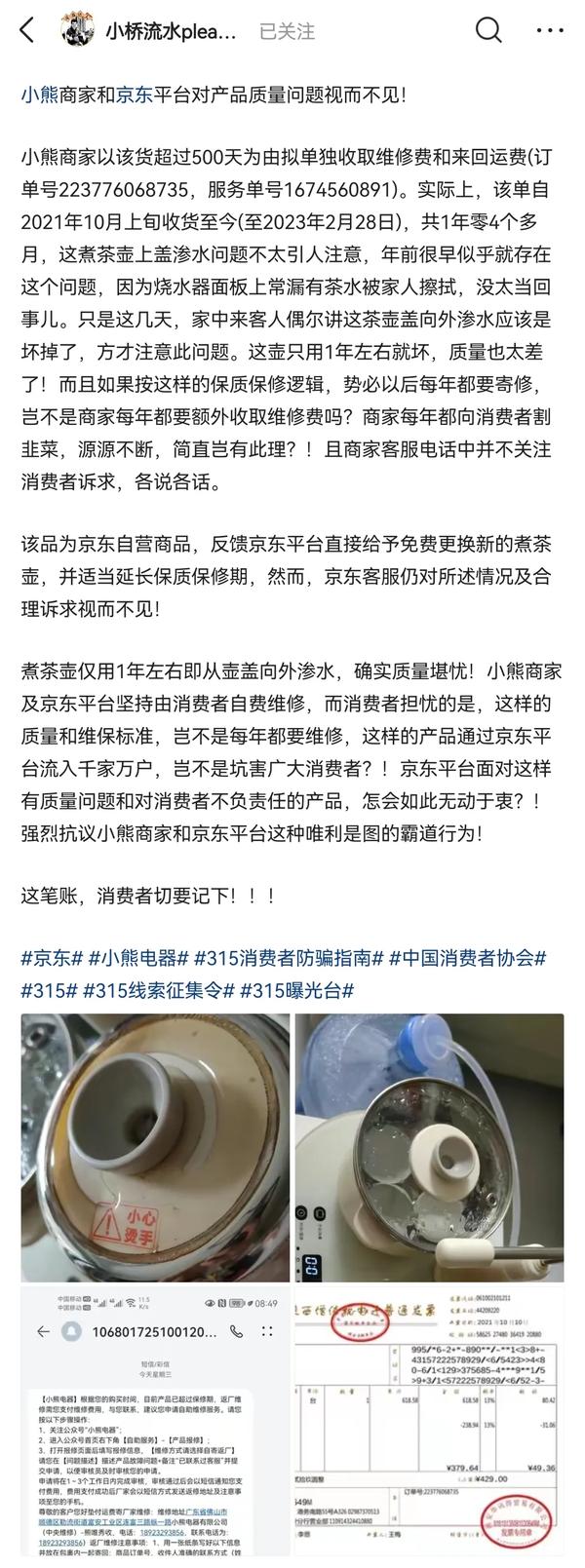The height and width of the screenshot is (1568, 585).
Task: Open the 京东 link in the first line
Action: coord(136,96)
